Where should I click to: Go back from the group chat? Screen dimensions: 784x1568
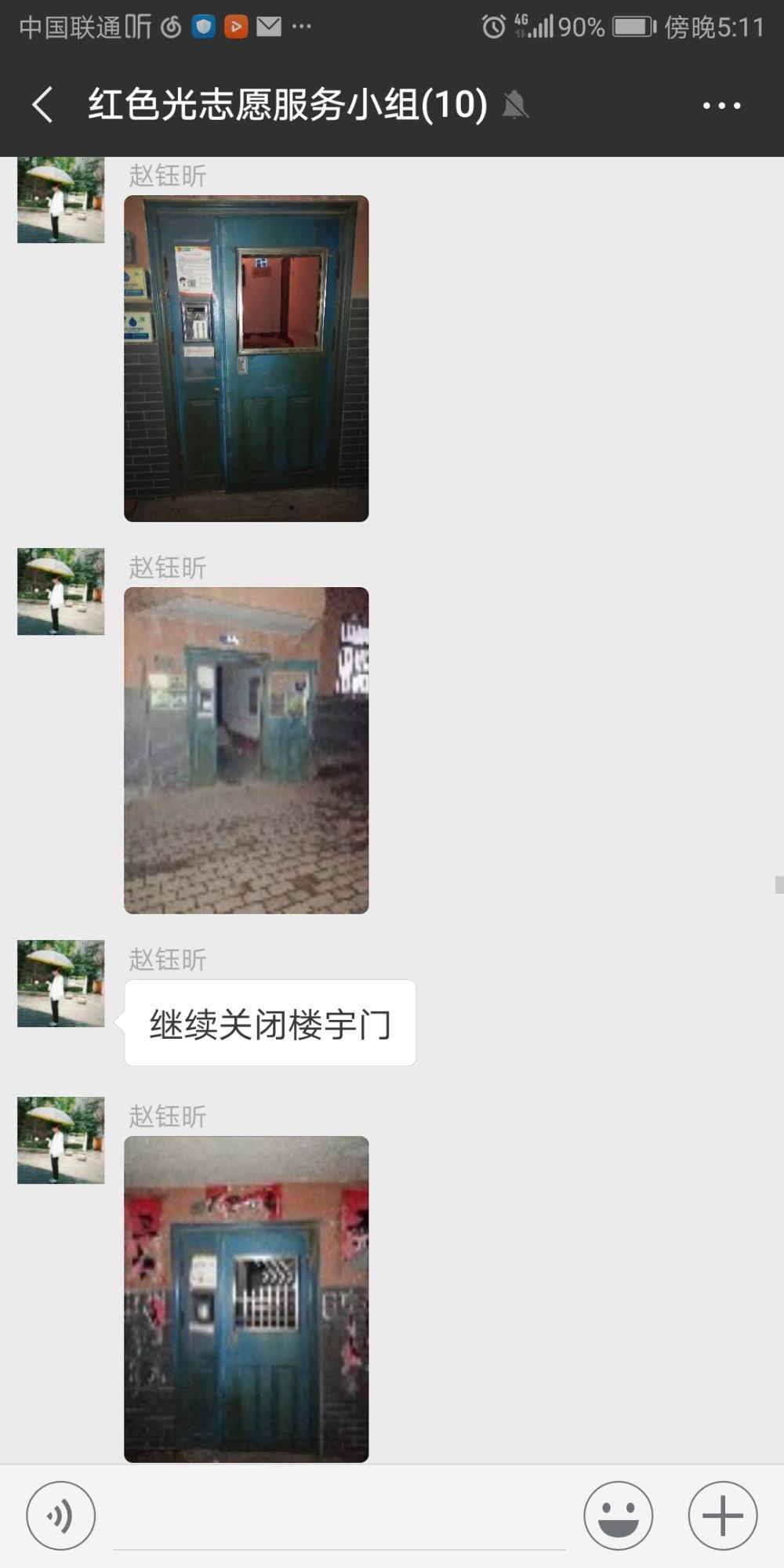(x=43, y=104)
